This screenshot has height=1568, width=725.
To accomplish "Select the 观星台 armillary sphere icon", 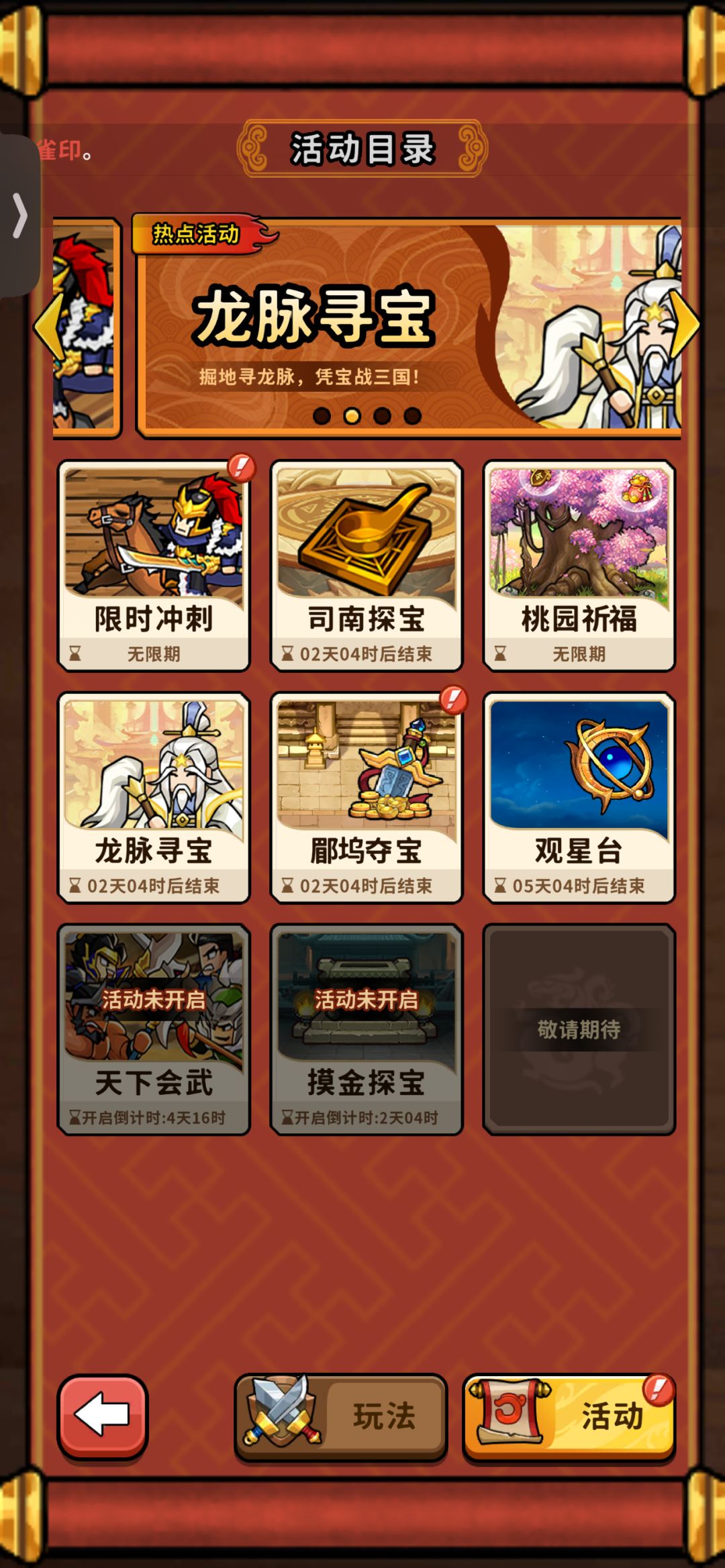I will point(579,778).
